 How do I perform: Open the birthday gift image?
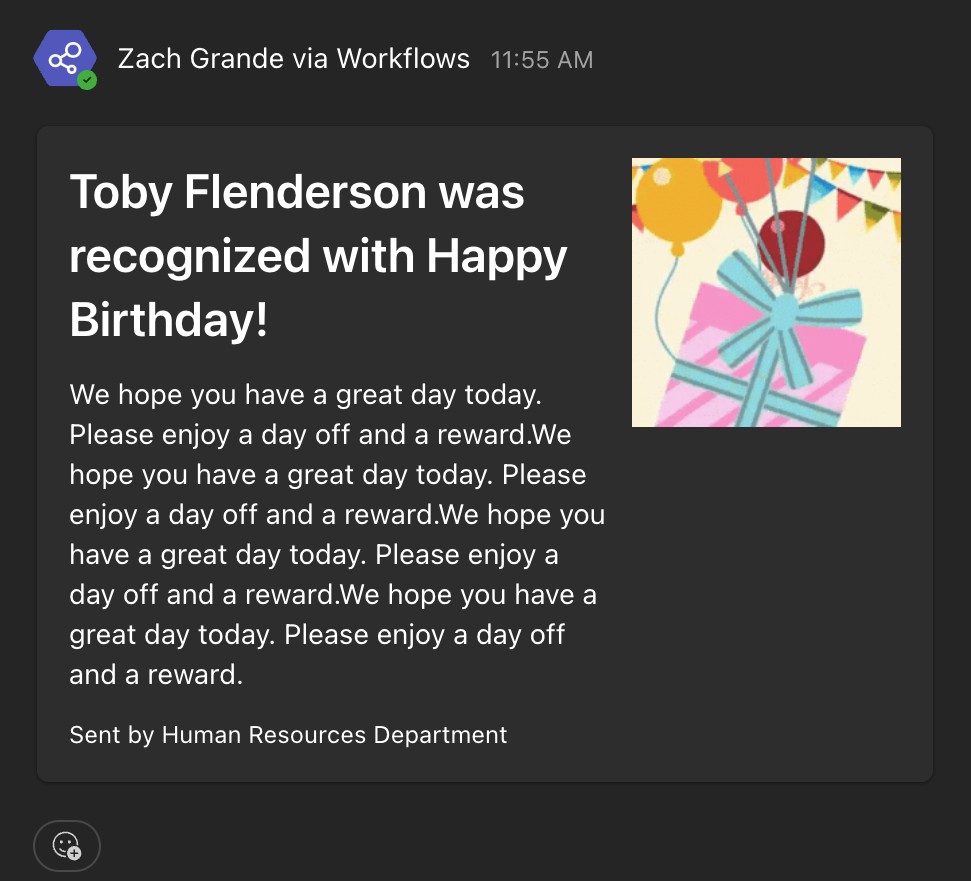766,292
